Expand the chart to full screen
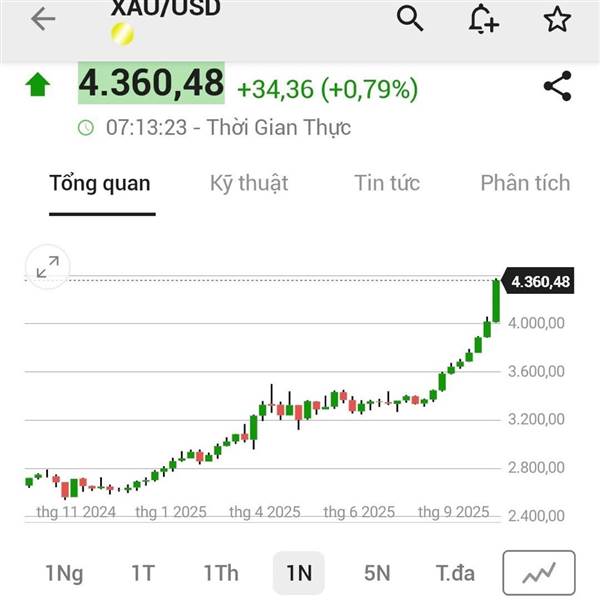Image resolution: width=600 pixels, height=600 pixels. pos(48,267)
